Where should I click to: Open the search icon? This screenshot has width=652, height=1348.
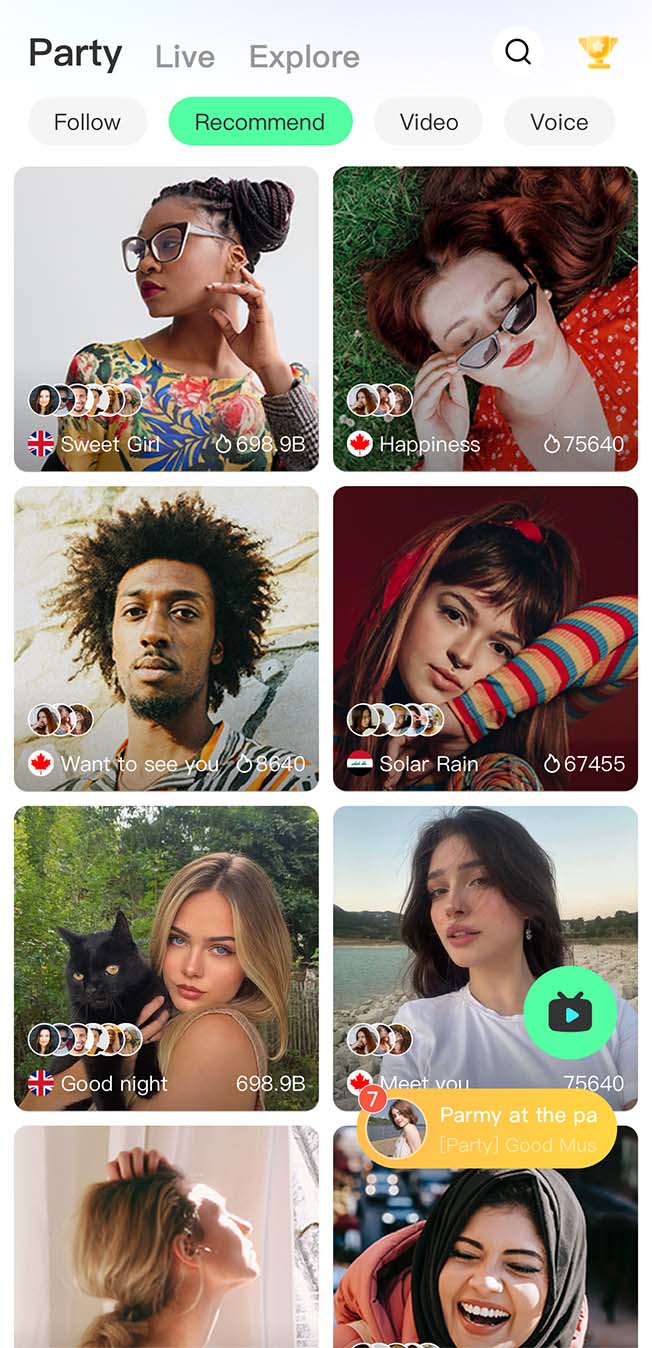(x=518, y=51)
